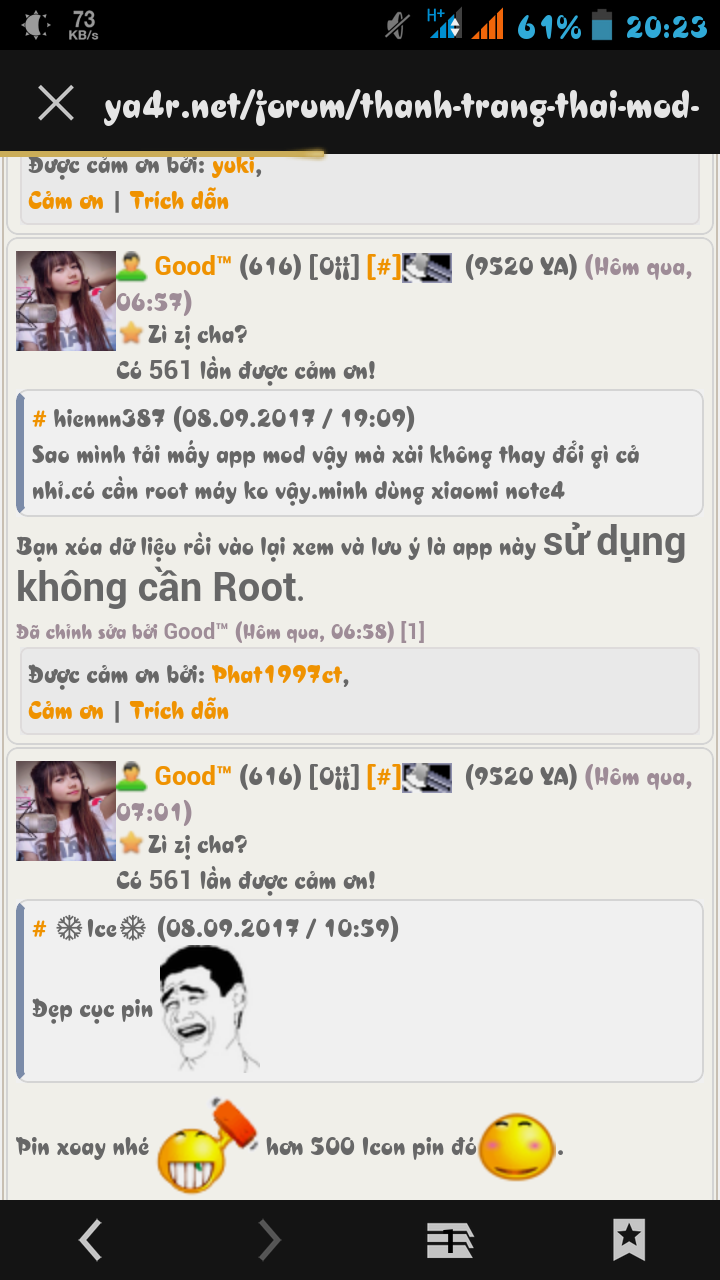Screen dimensions: 720x1280
Task: Open Phat1997ct's profile link
Action: [277, 675]
